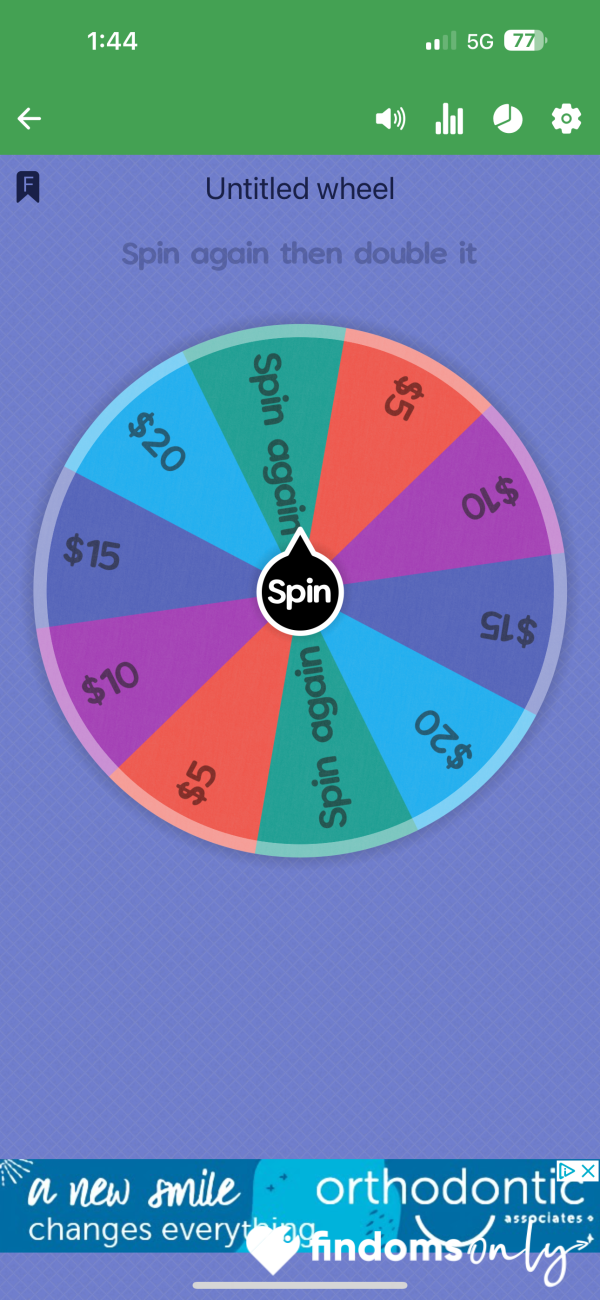Toggle the sound speaker icon
Viewport: 600px width, 1300px height.
tap(390, 120)
